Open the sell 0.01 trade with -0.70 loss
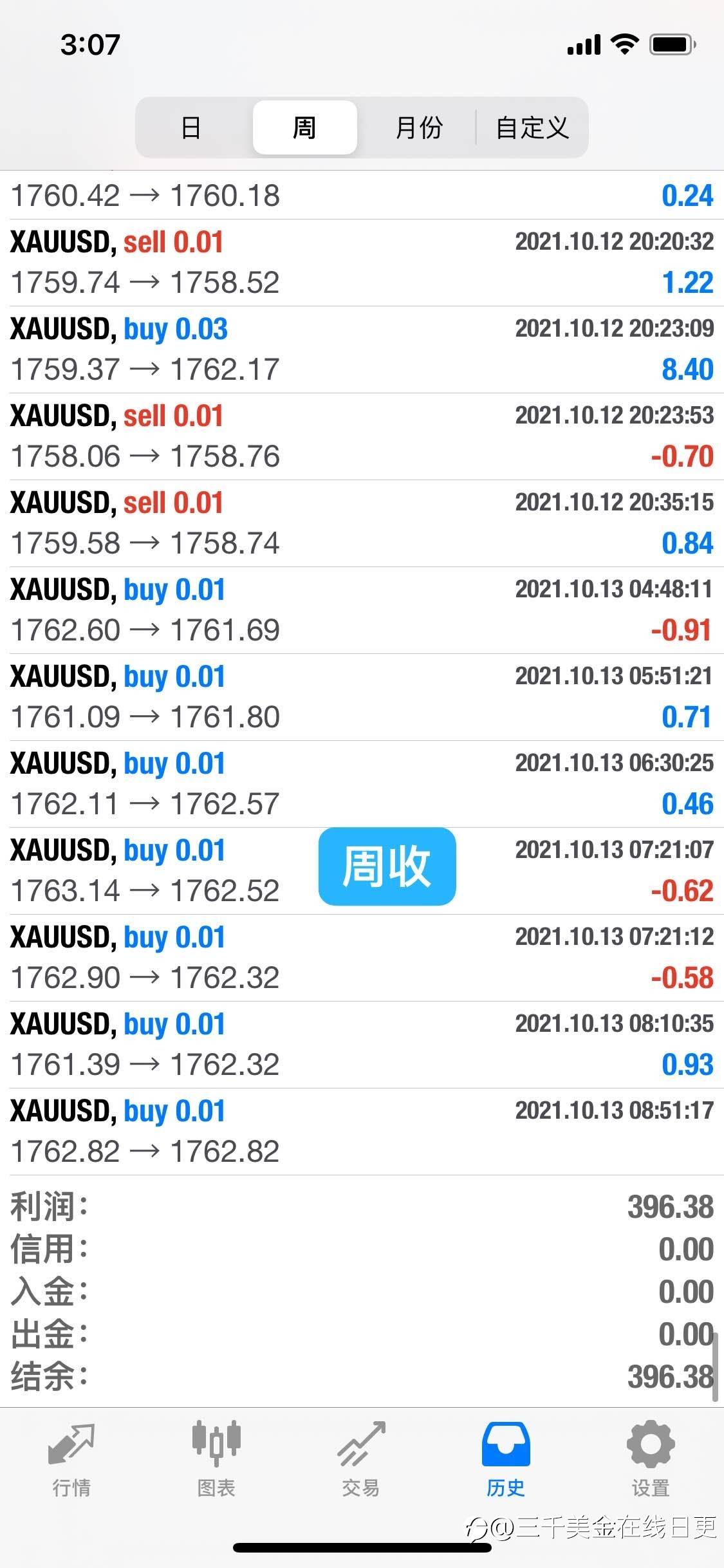Viewport: 724px width, 1568px height. (x=362, y=436)
